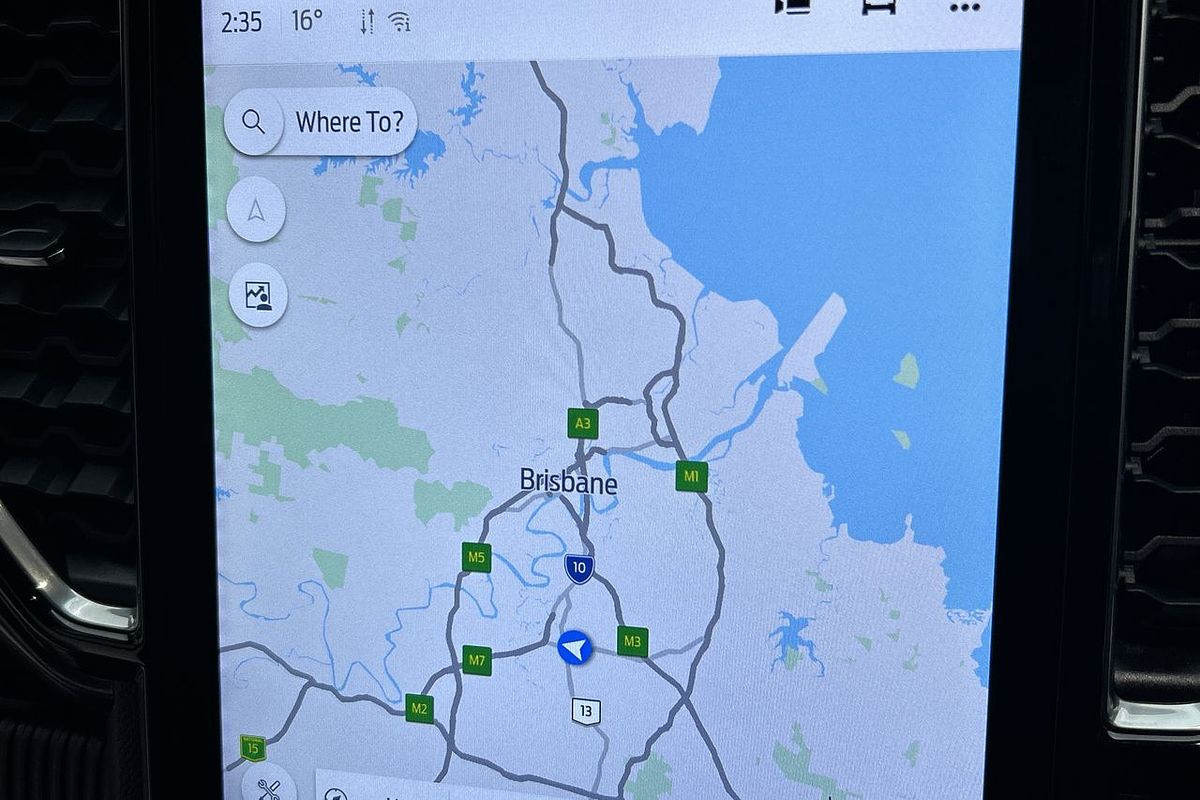Image resolution: width=1200 pixels, height=800 pixels.
Task: Tap the magnifier search icon
Action: click(x=254, y=122)
